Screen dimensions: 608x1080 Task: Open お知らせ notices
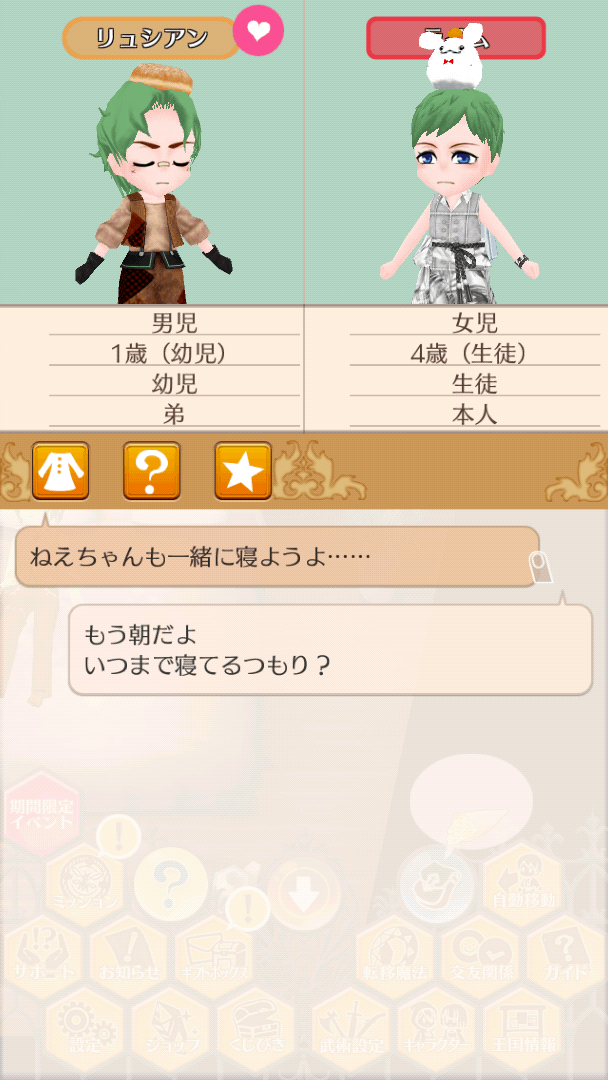[x=128, y=955]
